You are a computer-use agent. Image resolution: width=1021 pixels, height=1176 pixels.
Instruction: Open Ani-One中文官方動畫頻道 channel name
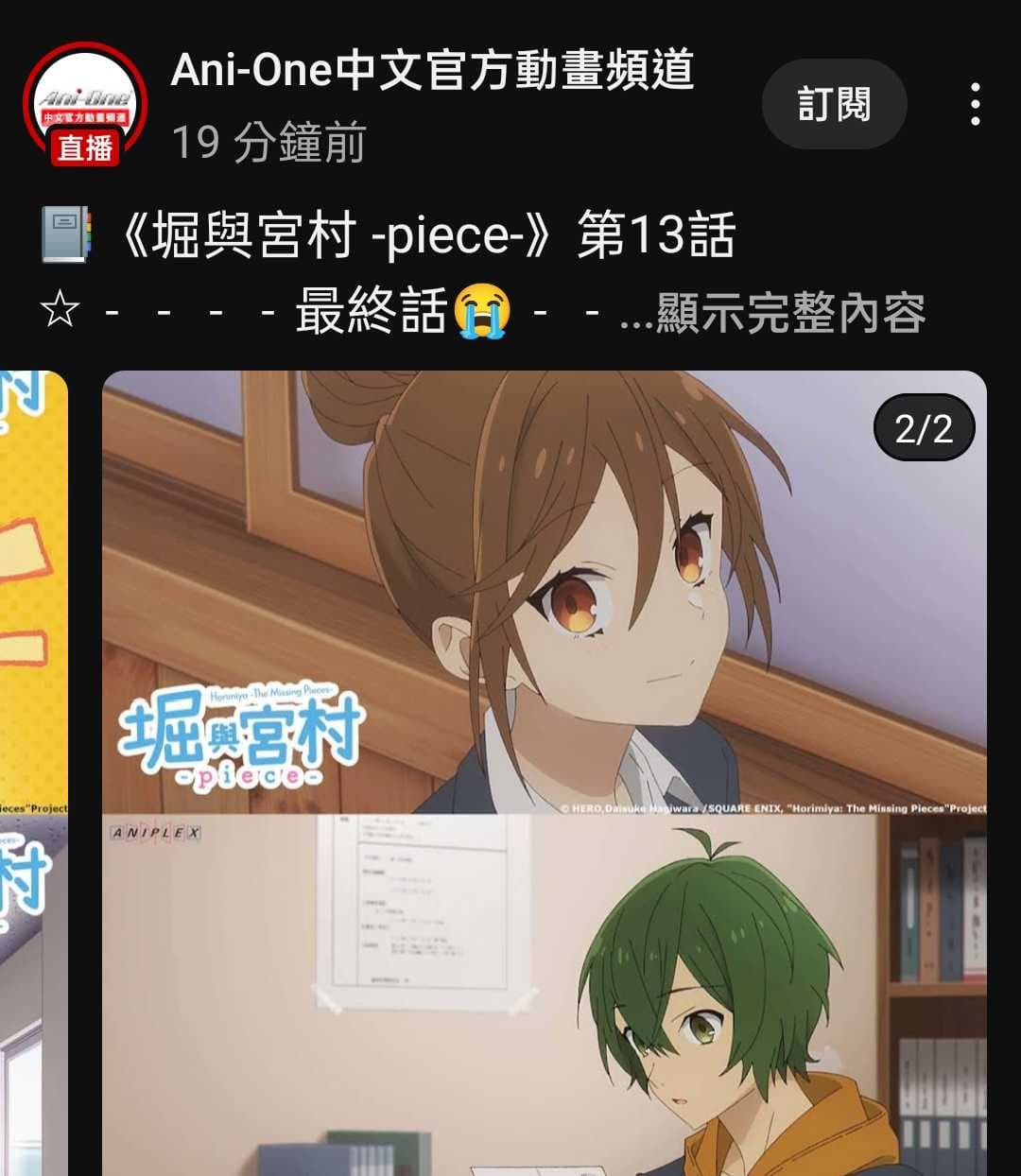pos(432,72)
